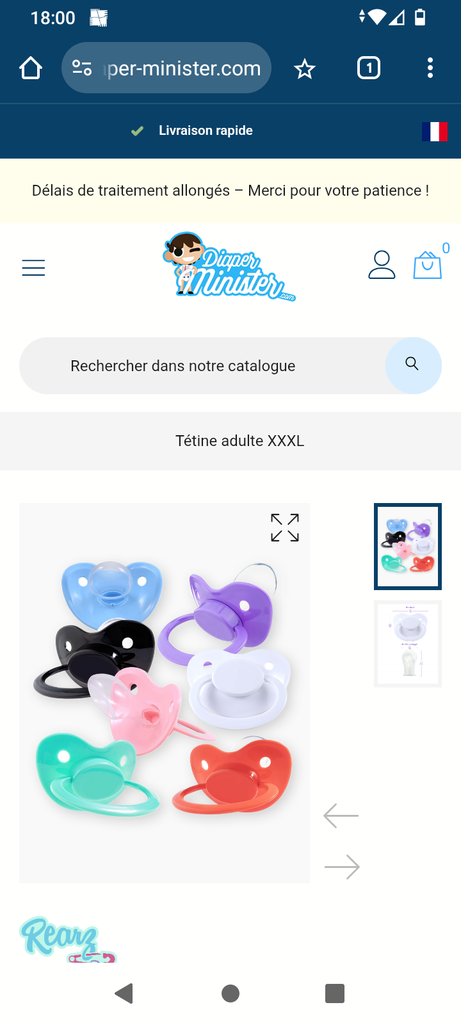
Task: Go to the Diaper Minister homepage logo
Action: coord(229,267)
